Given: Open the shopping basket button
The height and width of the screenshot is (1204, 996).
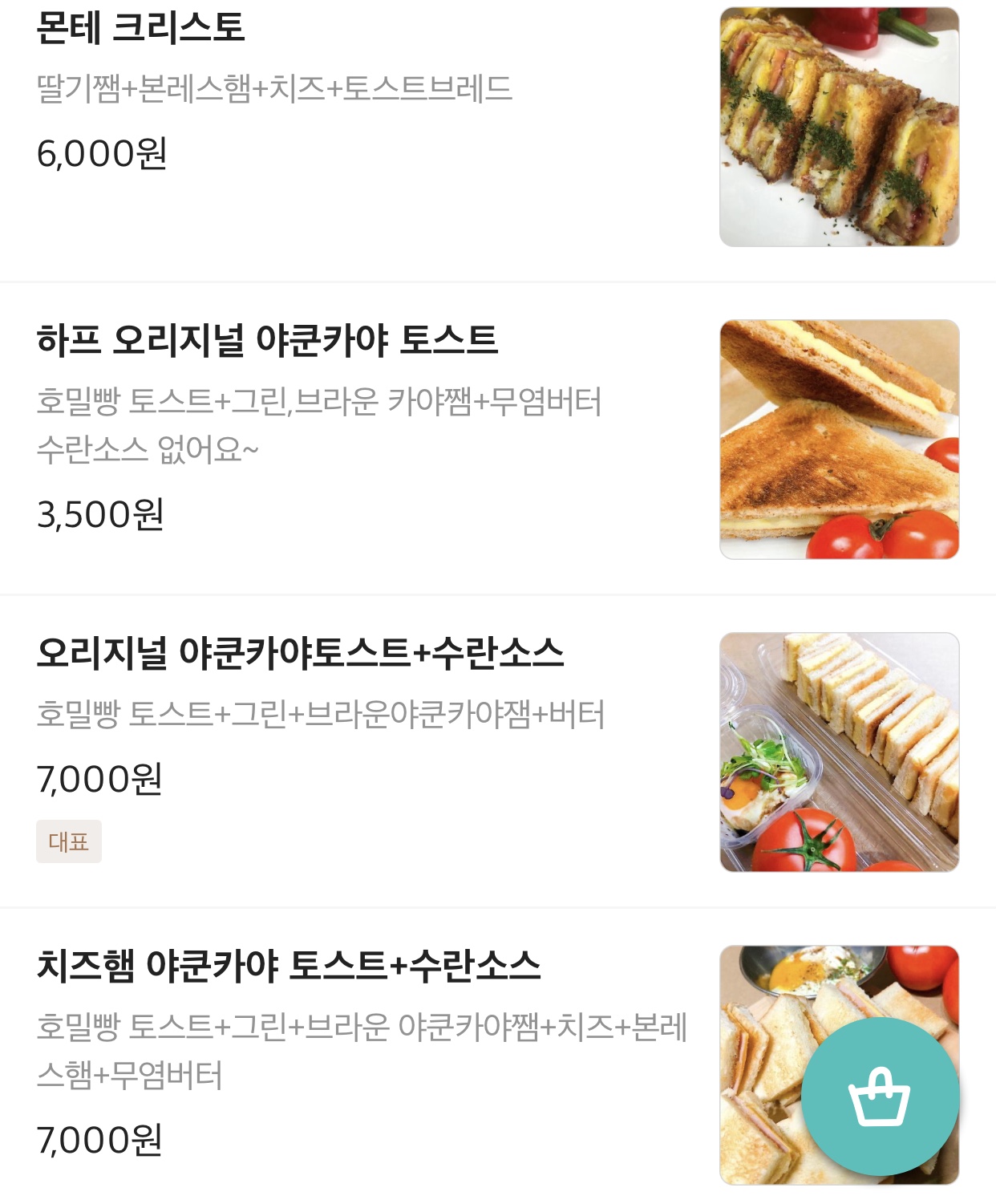Looking at the screenshot, I should pos(880,1097).
